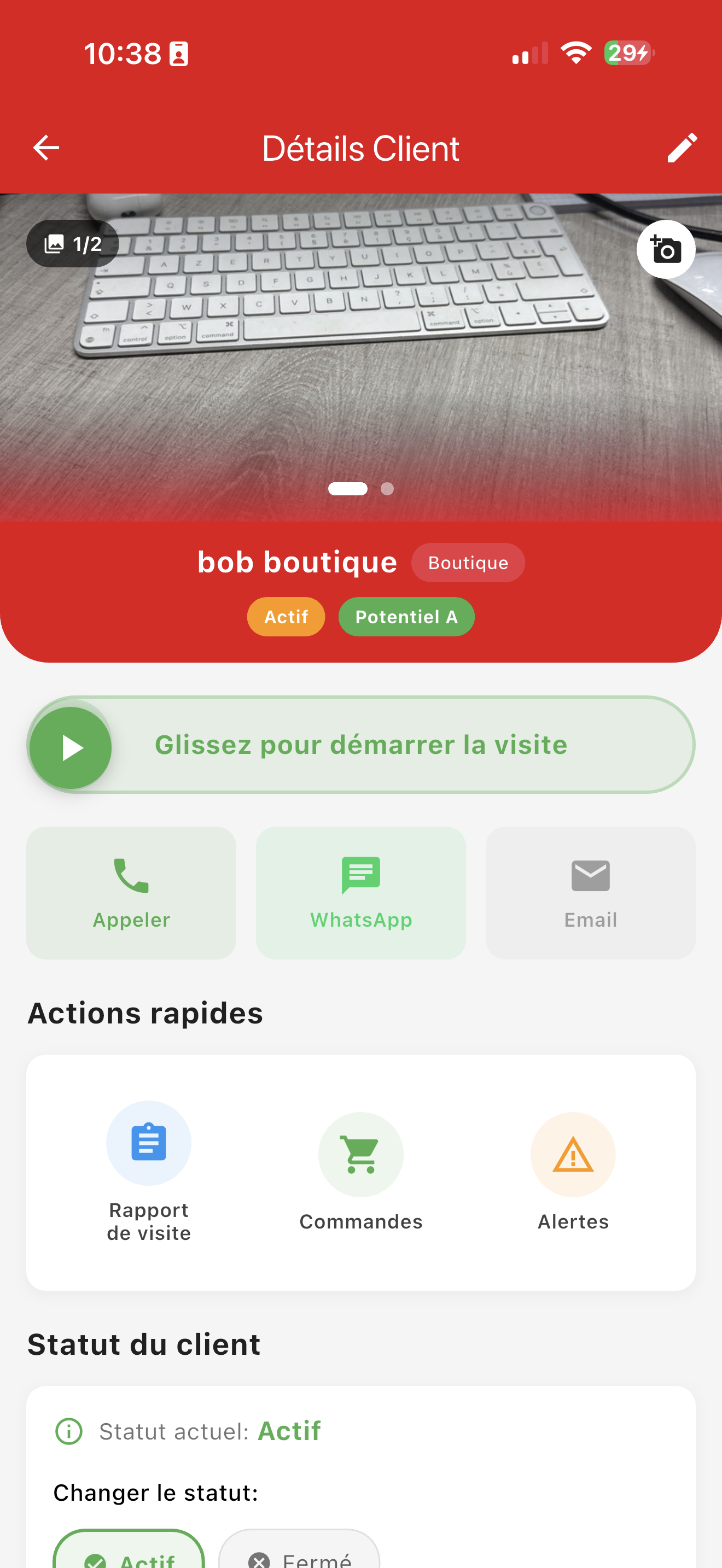The width and height of the screenshot is (722, 1568).
Task: Add a new photo with the camera icon
Action: (665, 249)
